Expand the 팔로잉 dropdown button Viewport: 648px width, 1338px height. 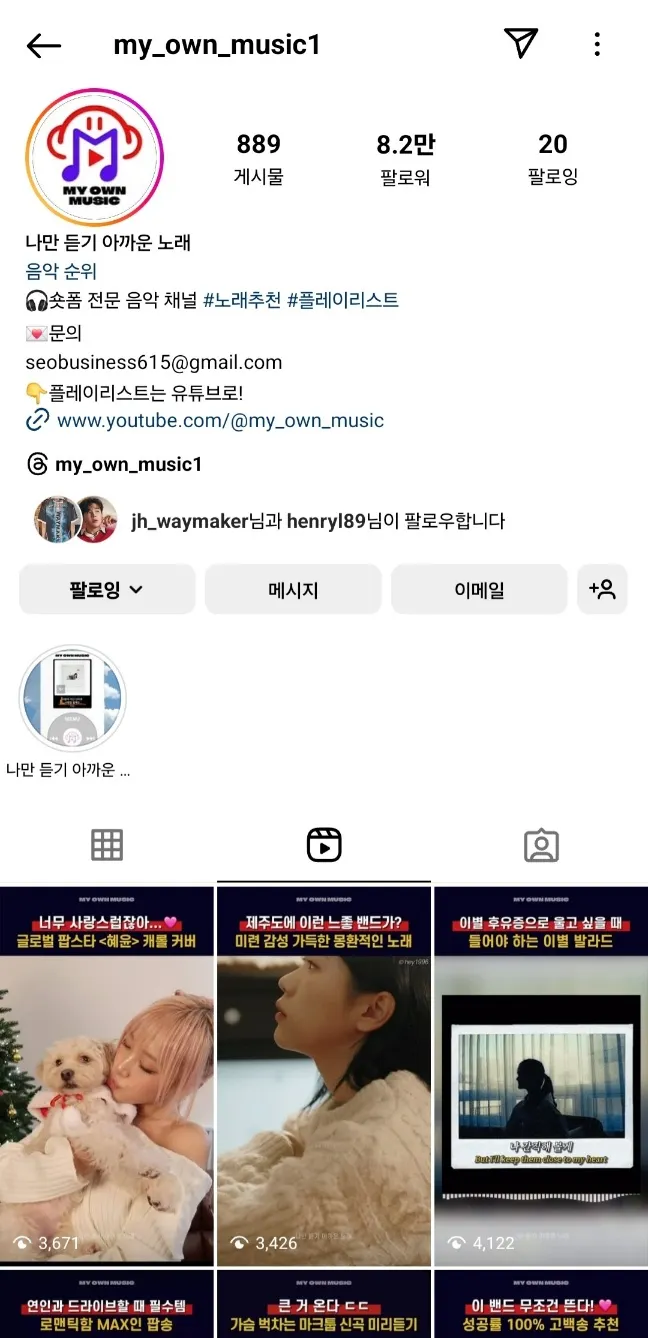tap(107, 590)
